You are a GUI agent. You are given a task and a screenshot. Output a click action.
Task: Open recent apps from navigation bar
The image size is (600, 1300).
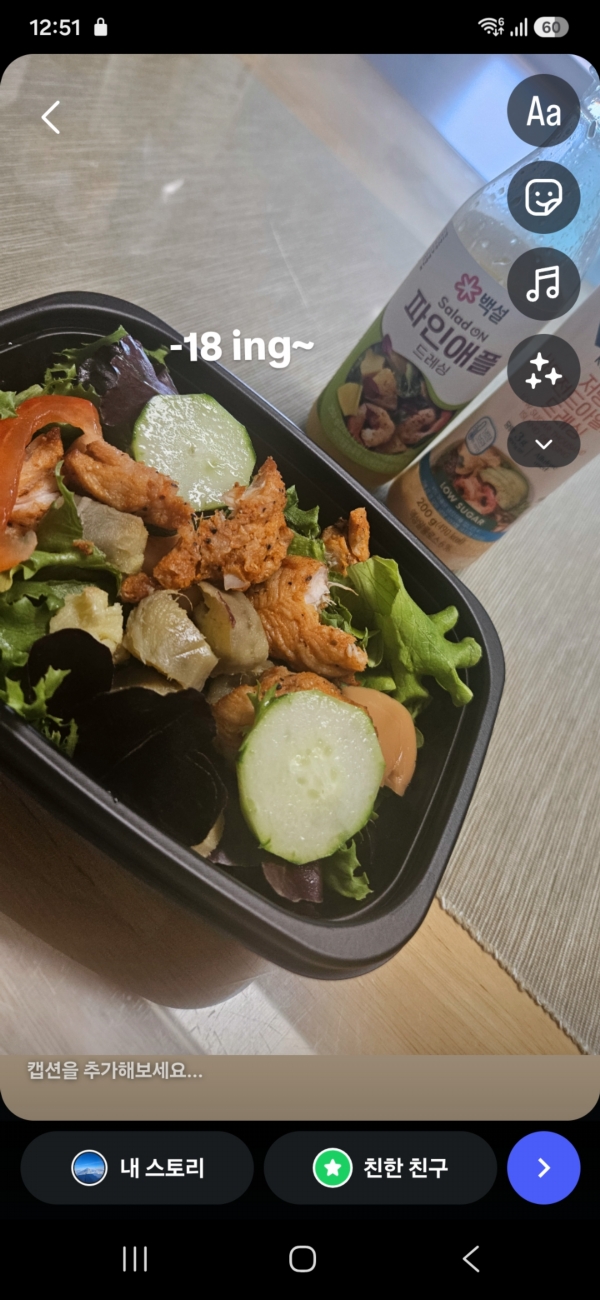135,1259
